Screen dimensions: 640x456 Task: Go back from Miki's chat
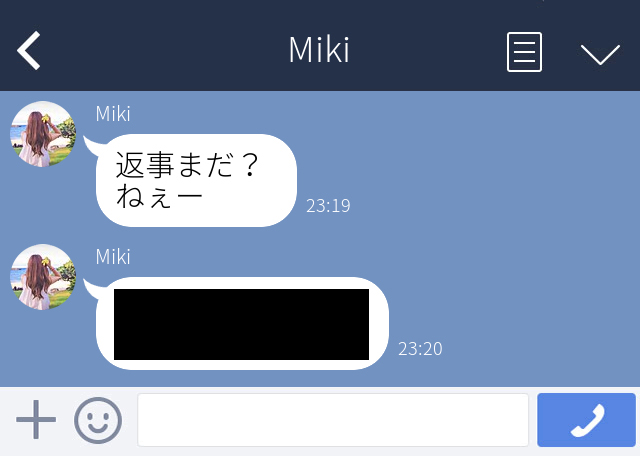(30, 50)
